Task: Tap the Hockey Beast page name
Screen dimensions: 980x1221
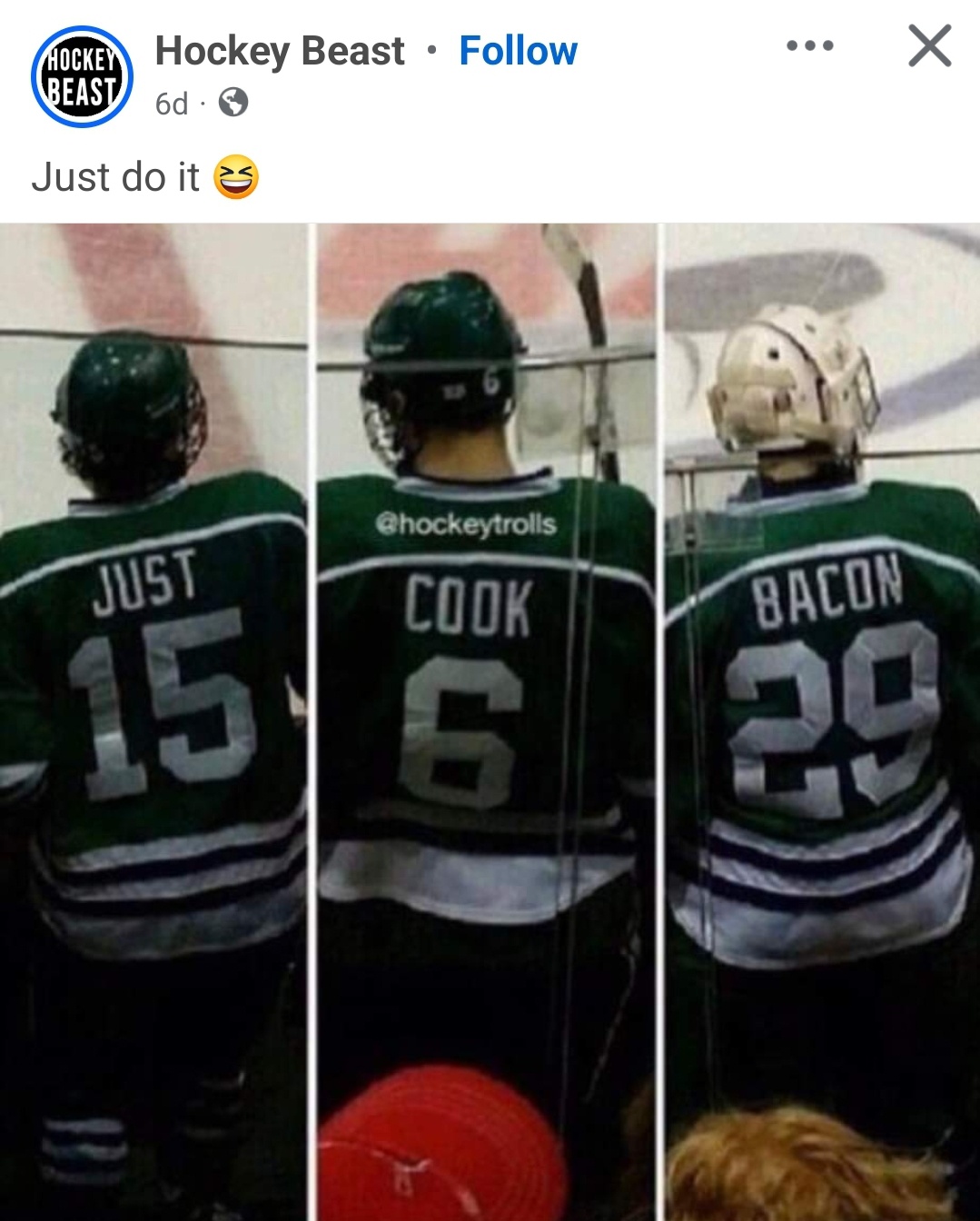Action: pos(280,51)
